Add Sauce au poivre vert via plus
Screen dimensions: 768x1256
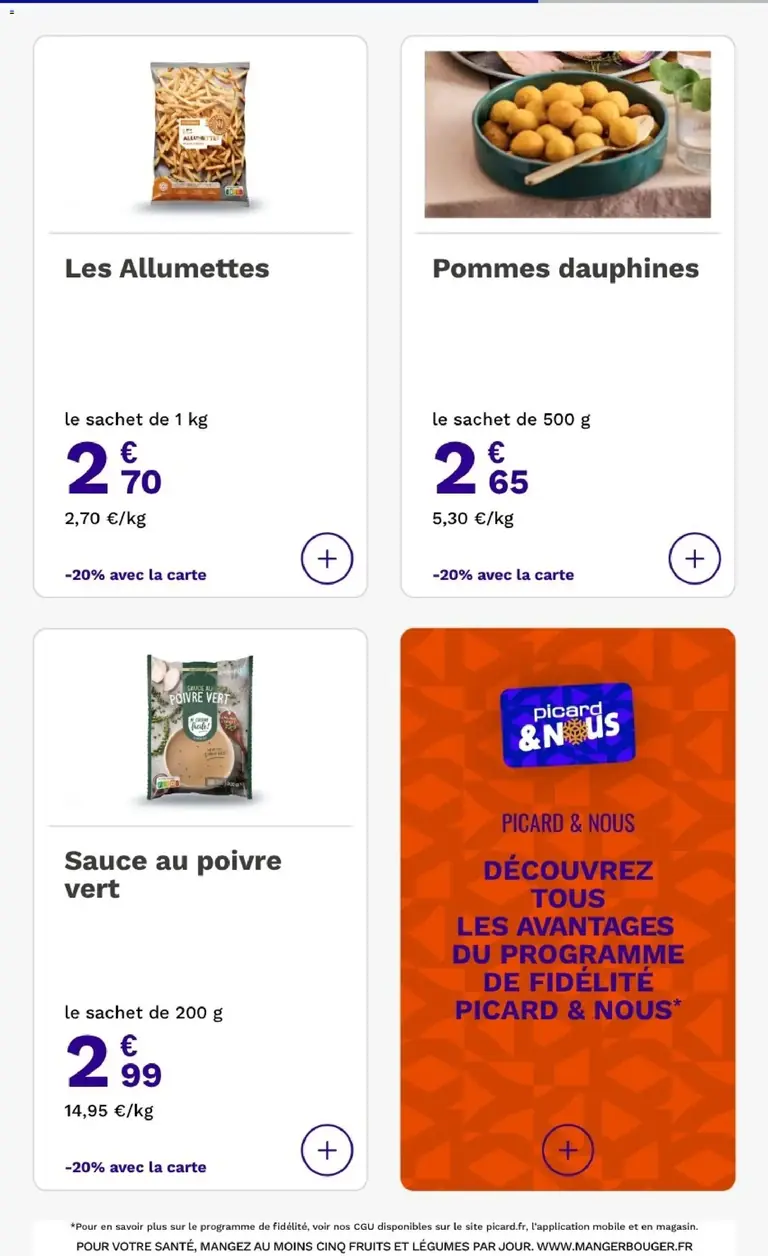pos(327,1150)
